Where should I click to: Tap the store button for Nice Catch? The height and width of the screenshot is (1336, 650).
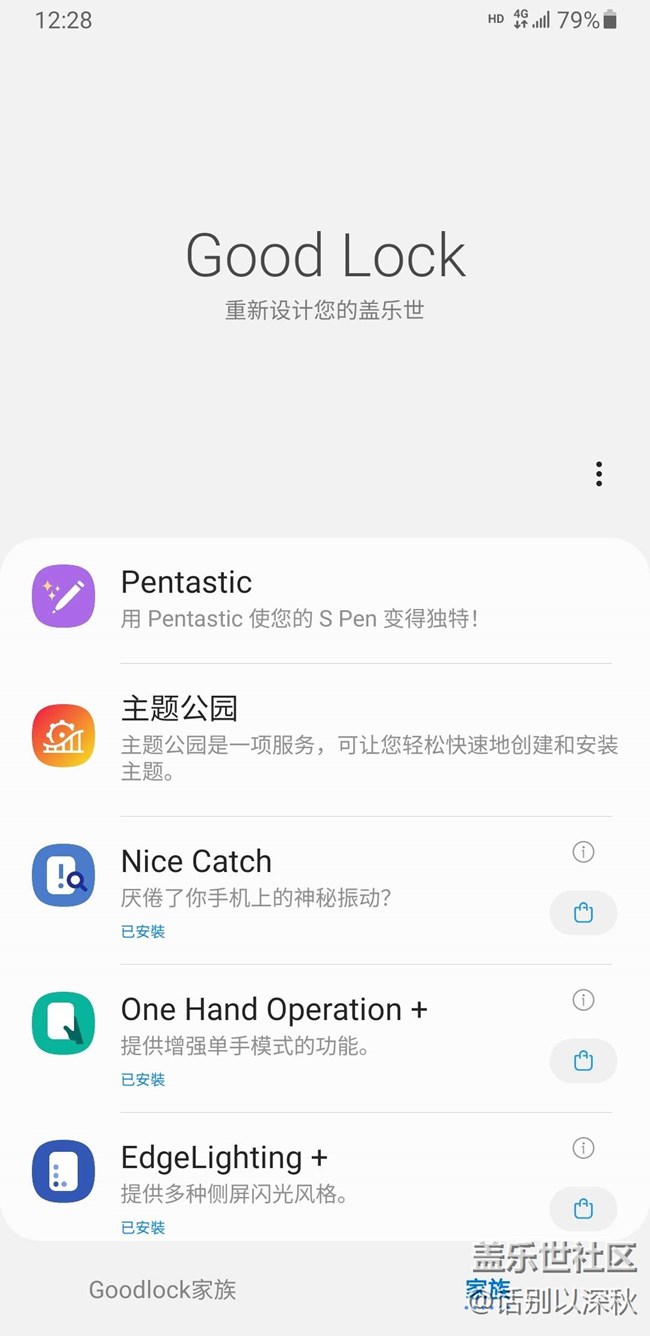[x=584, y=913]
